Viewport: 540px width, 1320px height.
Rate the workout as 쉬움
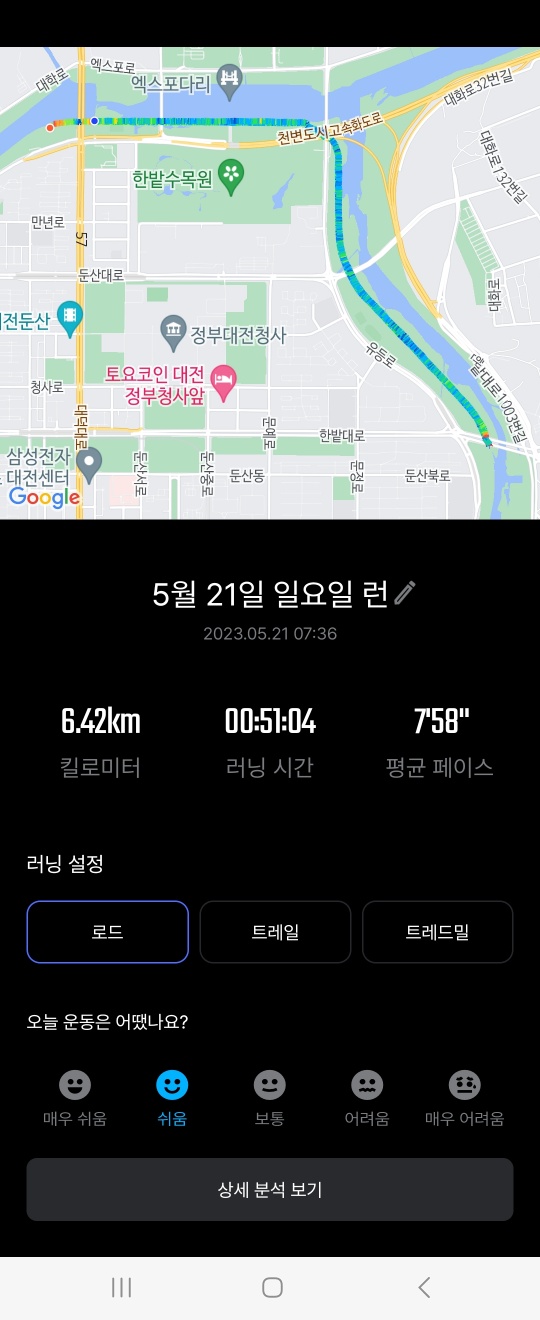click(x=172, y=1097)
